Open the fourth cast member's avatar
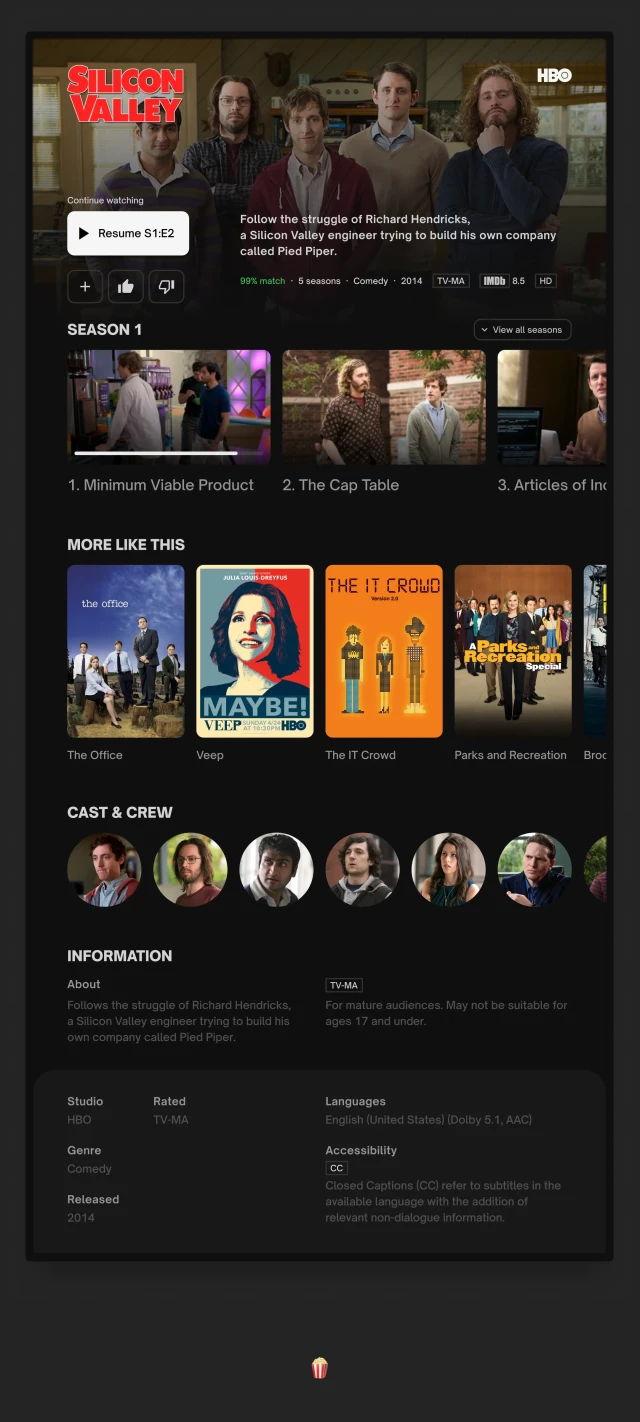 click(362, 870)
